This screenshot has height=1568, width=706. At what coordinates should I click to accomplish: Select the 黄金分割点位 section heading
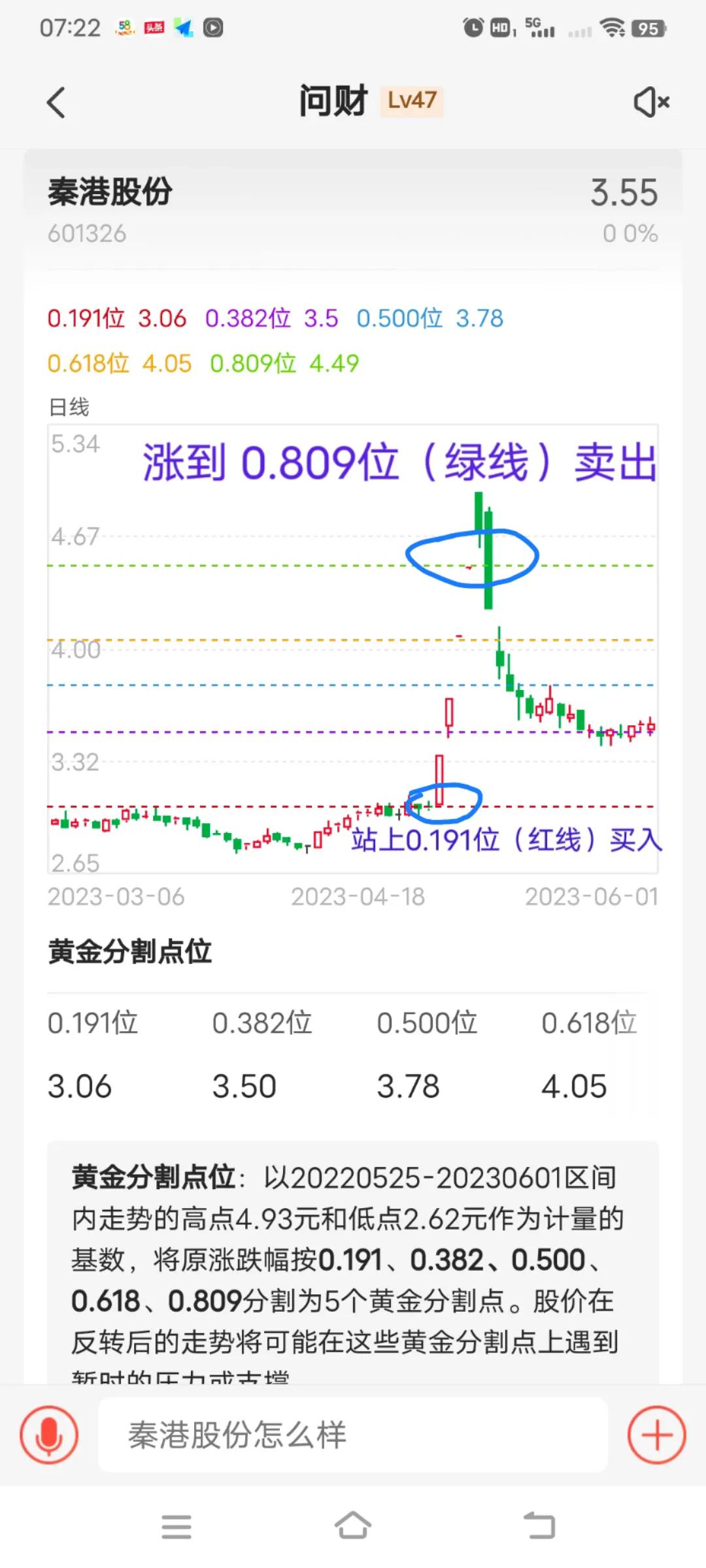(130, 952)
